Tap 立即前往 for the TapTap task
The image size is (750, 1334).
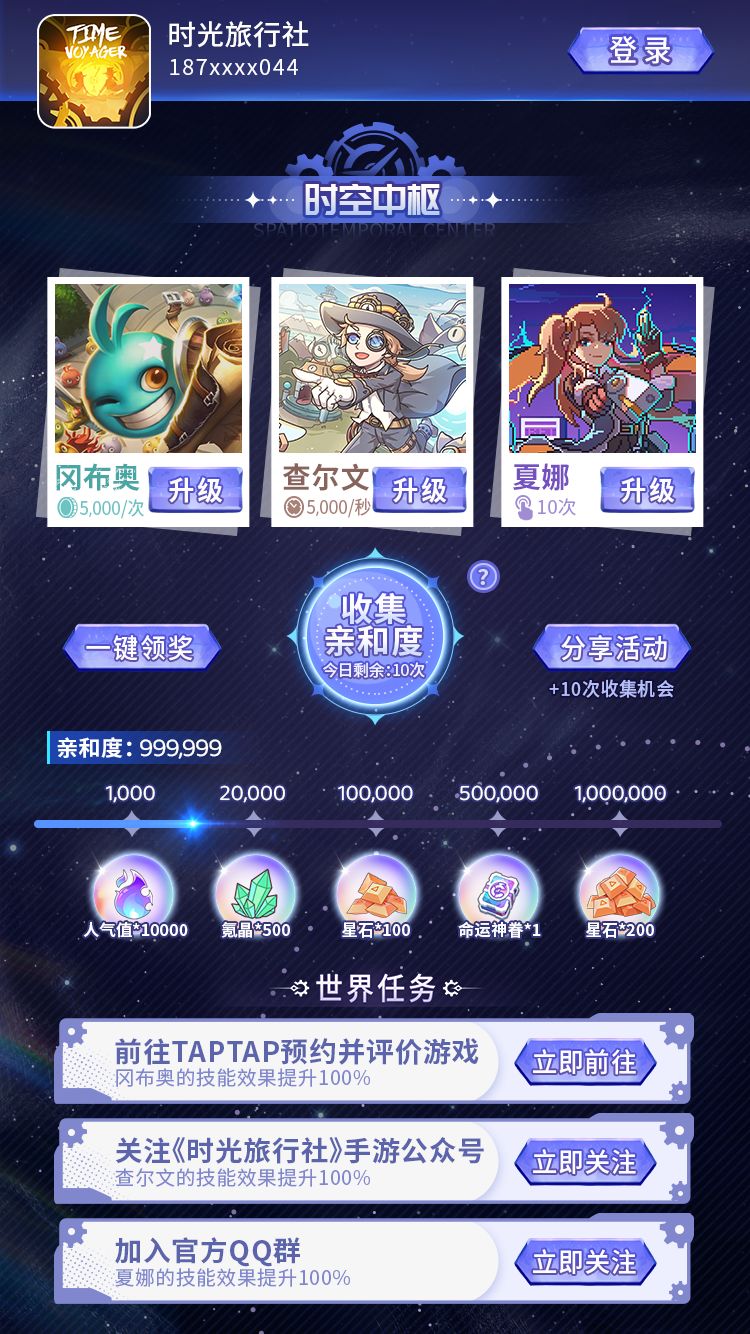click(x=585, y=1063)
